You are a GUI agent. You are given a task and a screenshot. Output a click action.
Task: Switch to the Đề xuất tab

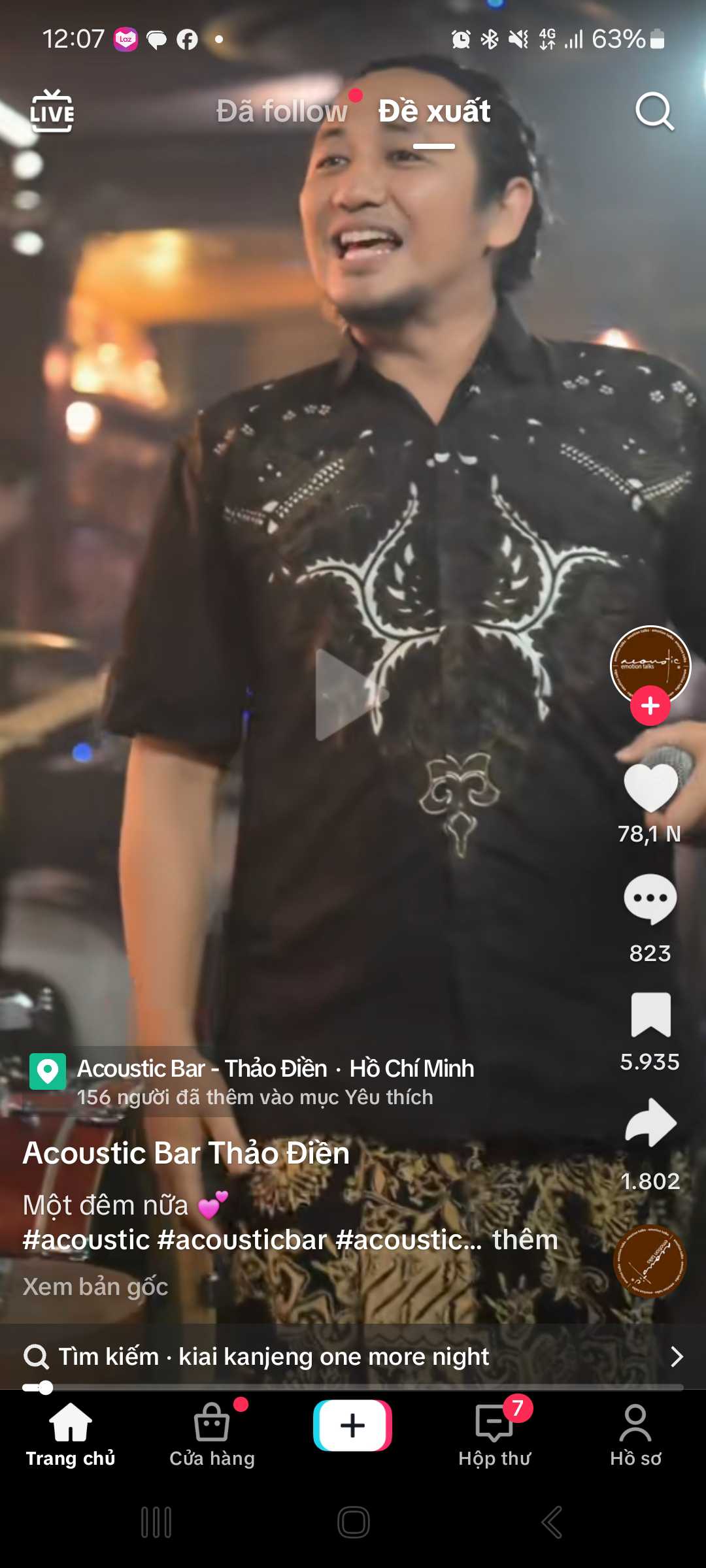(x=434, y=112)
